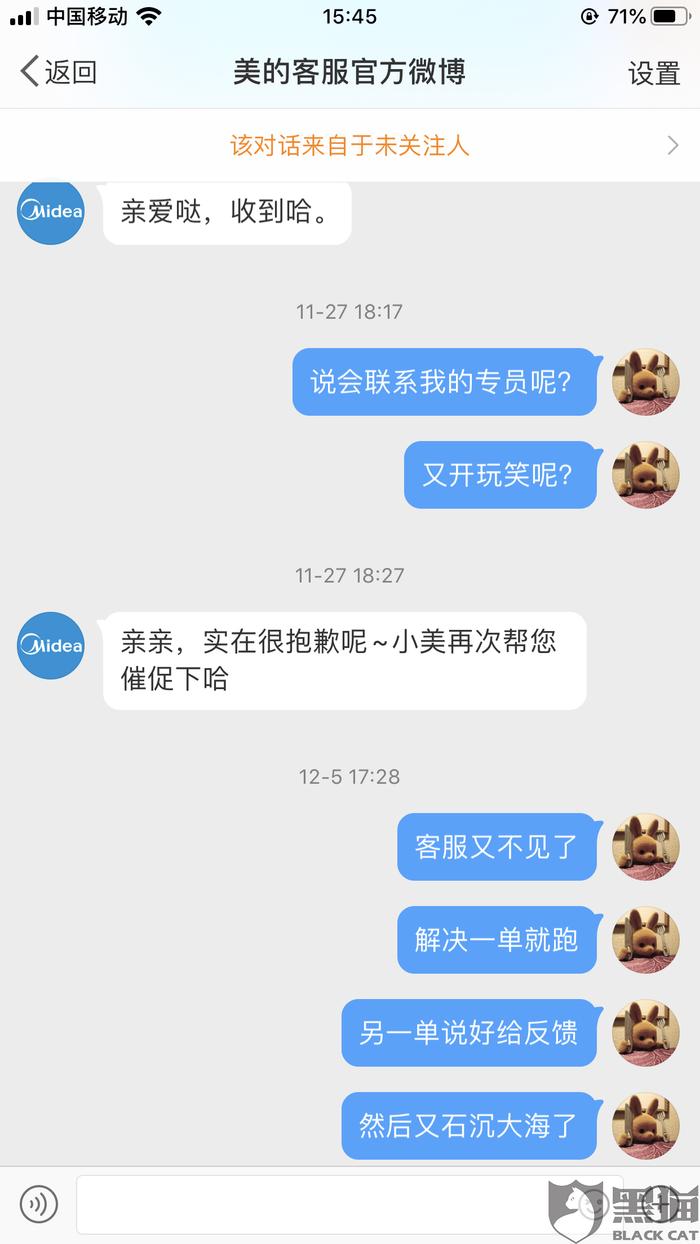Open the Midea avatar beside 亲亲，实在很抱歉呢
The width and height of the screenshot is (700, 1244).
tap(51, 645)
